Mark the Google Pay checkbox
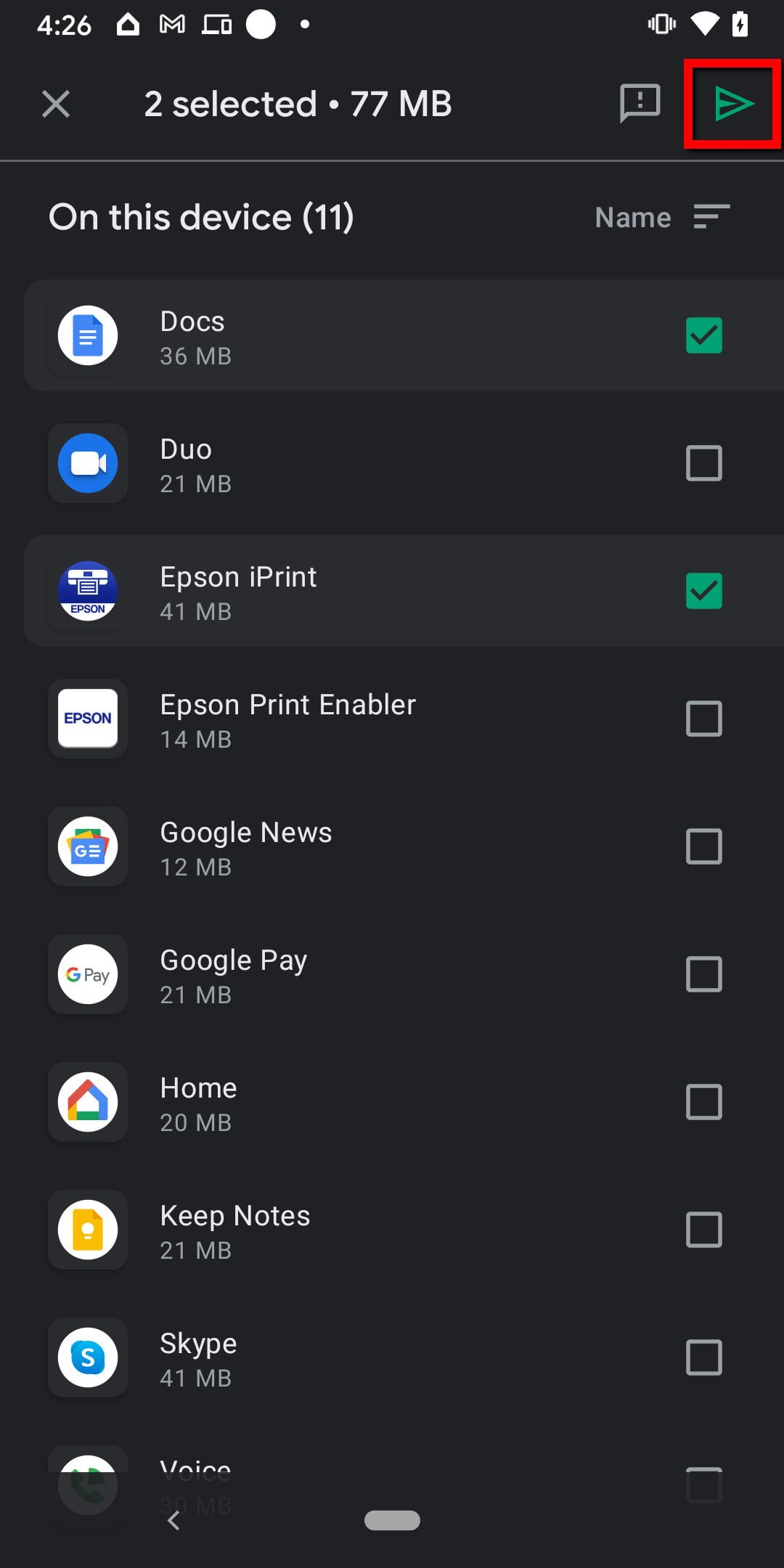Image resolution: width=784 pixels, height=1568 pixels. click(x=703, y=974)
